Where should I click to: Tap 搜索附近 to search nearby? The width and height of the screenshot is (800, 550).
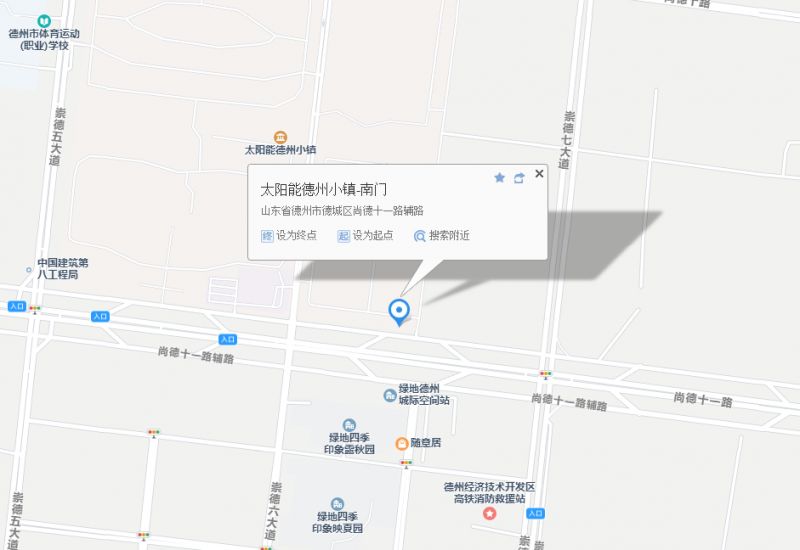point(441,236)
